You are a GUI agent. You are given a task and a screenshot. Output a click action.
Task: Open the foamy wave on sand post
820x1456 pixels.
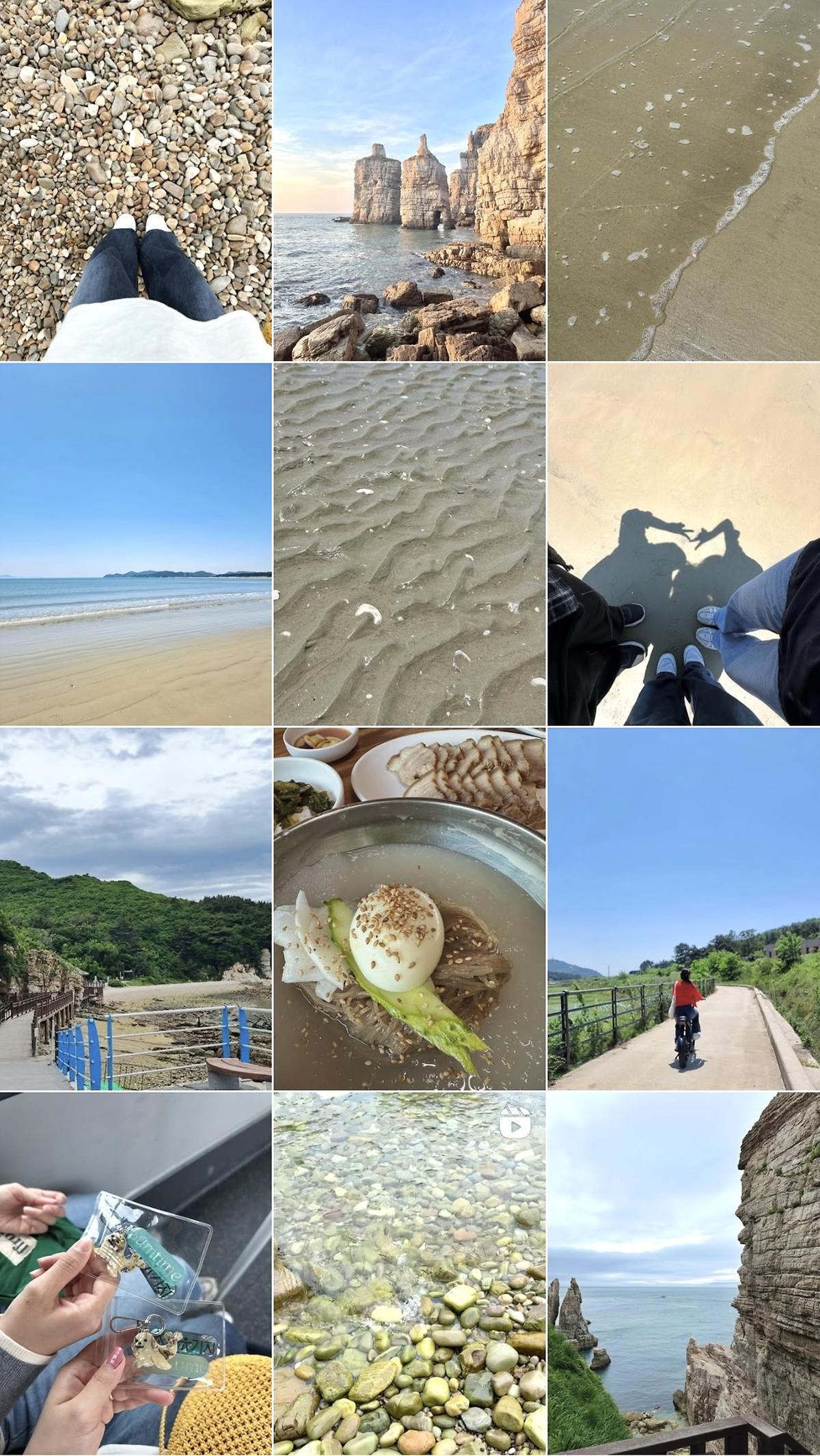point(683,180)
